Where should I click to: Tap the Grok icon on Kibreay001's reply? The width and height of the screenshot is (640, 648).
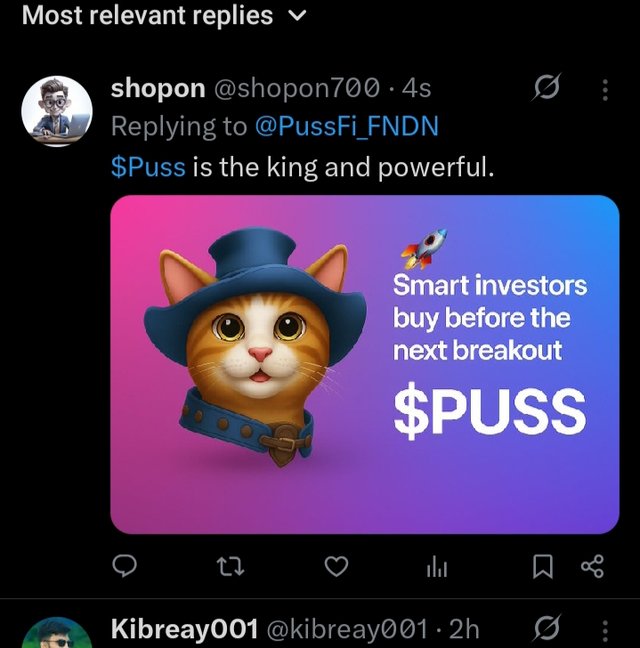click(547, 629)
